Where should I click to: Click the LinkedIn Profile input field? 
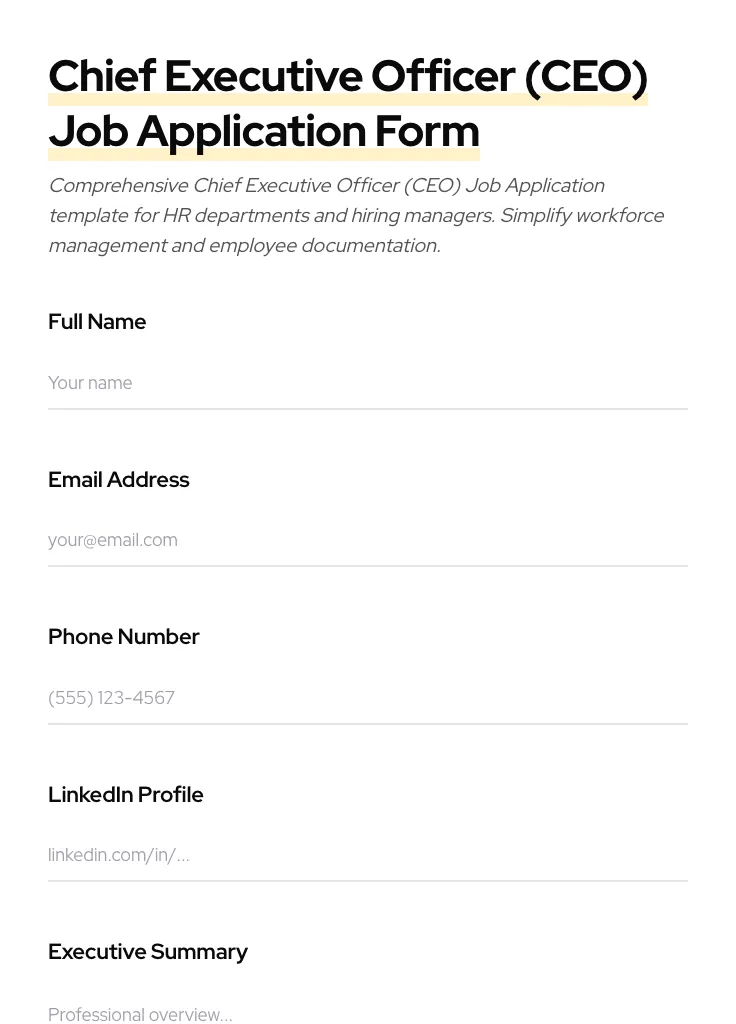coord(368,855)
